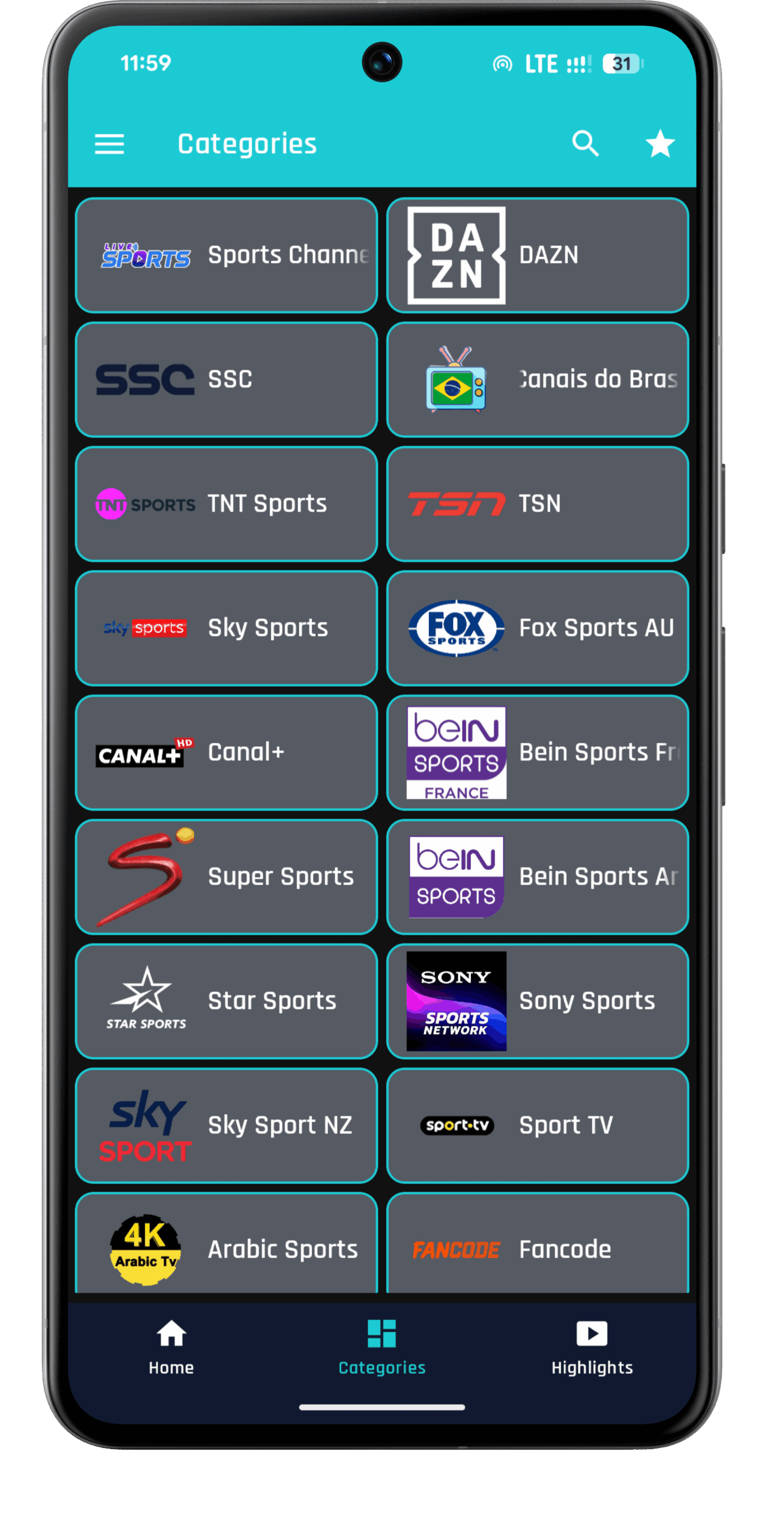This screenshot has width=784, height=1538.
Task: Open the Fox Sports AU category
Action: pyautogui.click(x=537, y=628)
